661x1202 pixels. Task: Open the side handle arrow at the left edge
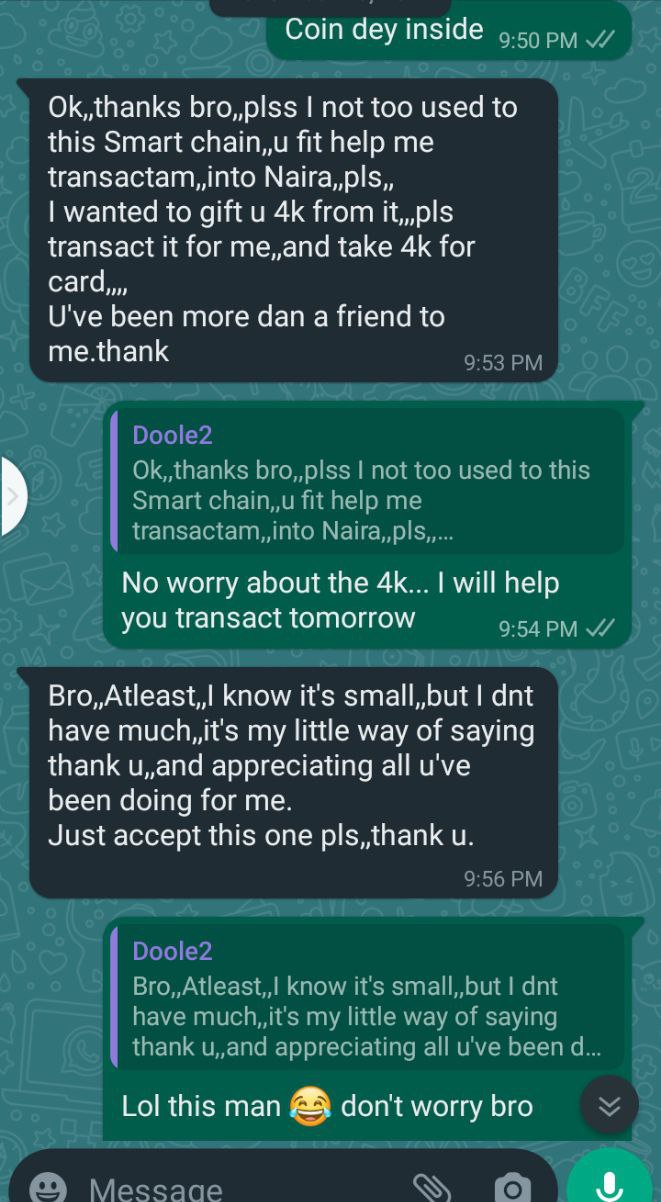pyautogui.click(x=12, y=495)
